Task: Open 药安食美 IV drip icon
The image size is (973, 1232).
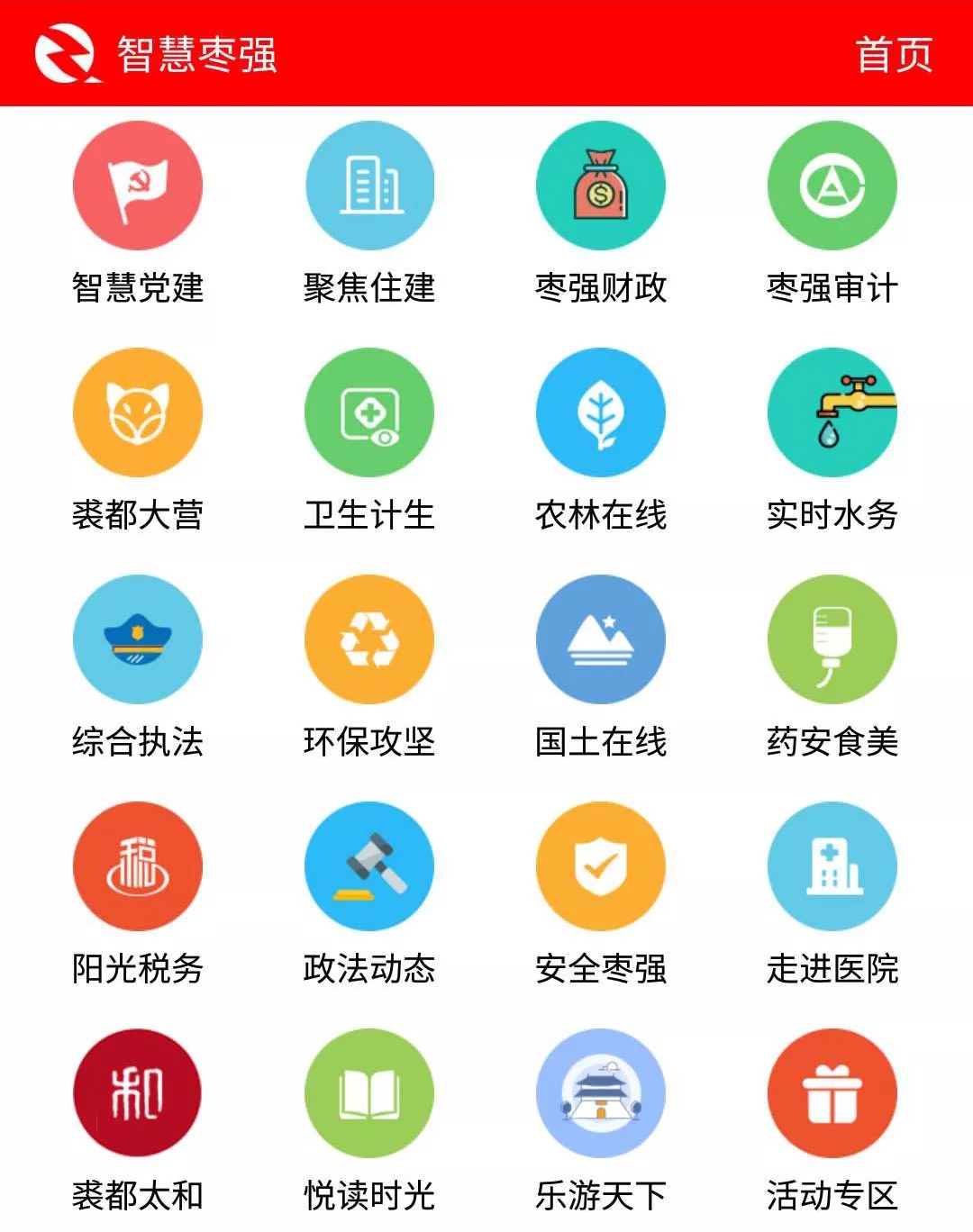Action: [x=832, y=639]
